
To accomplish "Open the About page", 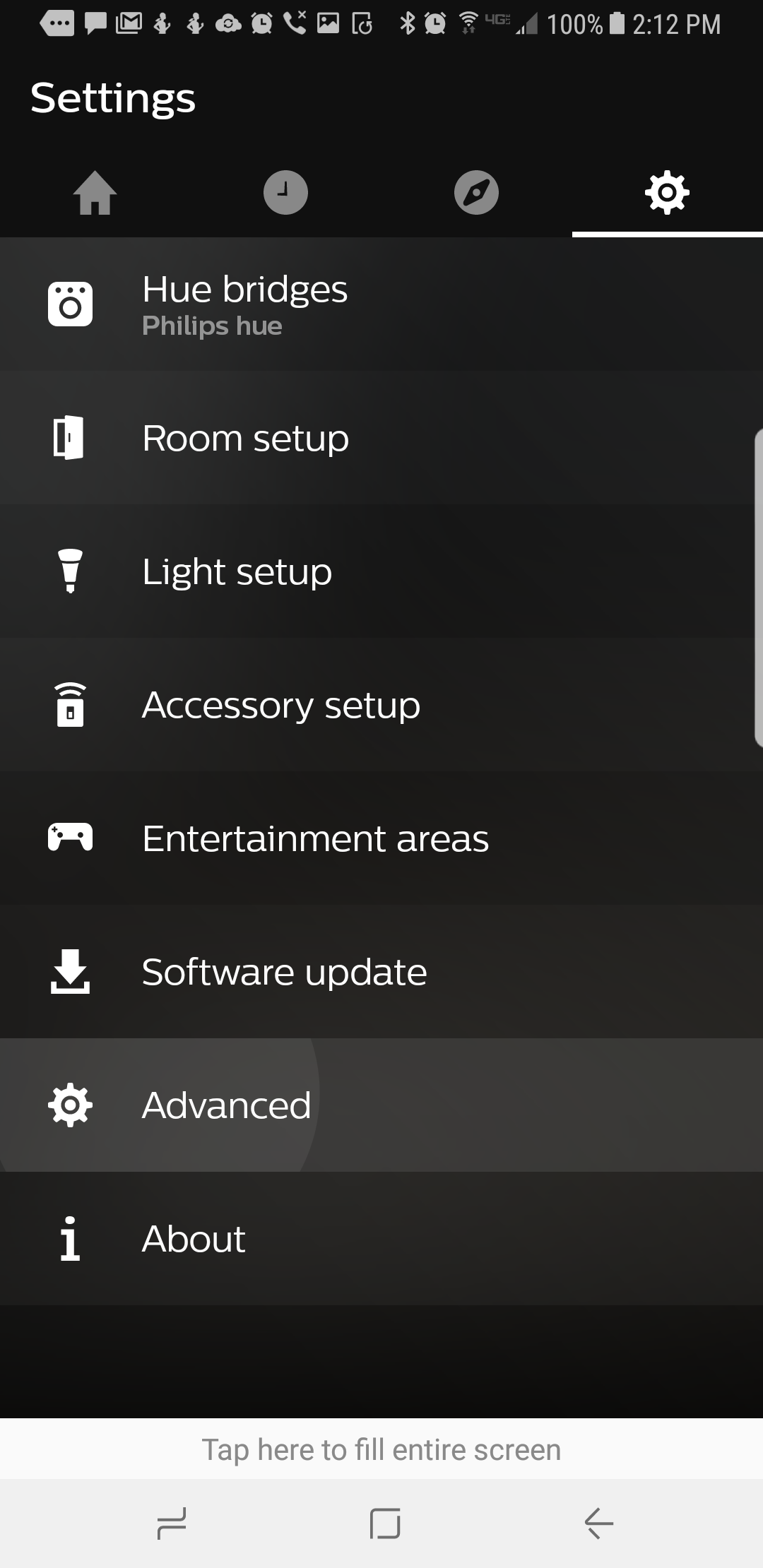I will (381, 1239).
